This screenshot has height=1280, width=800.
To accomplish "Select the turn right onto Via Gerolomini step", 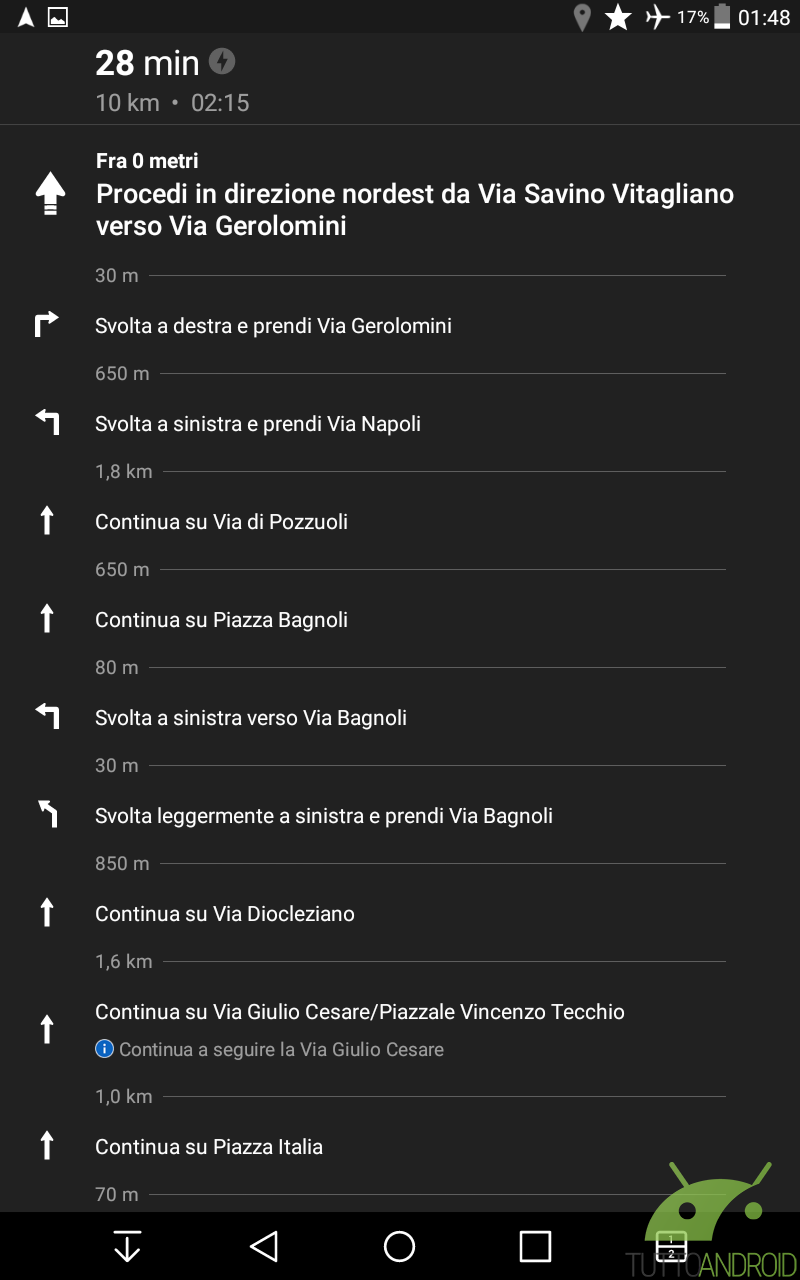I will (x=273, y=325).
